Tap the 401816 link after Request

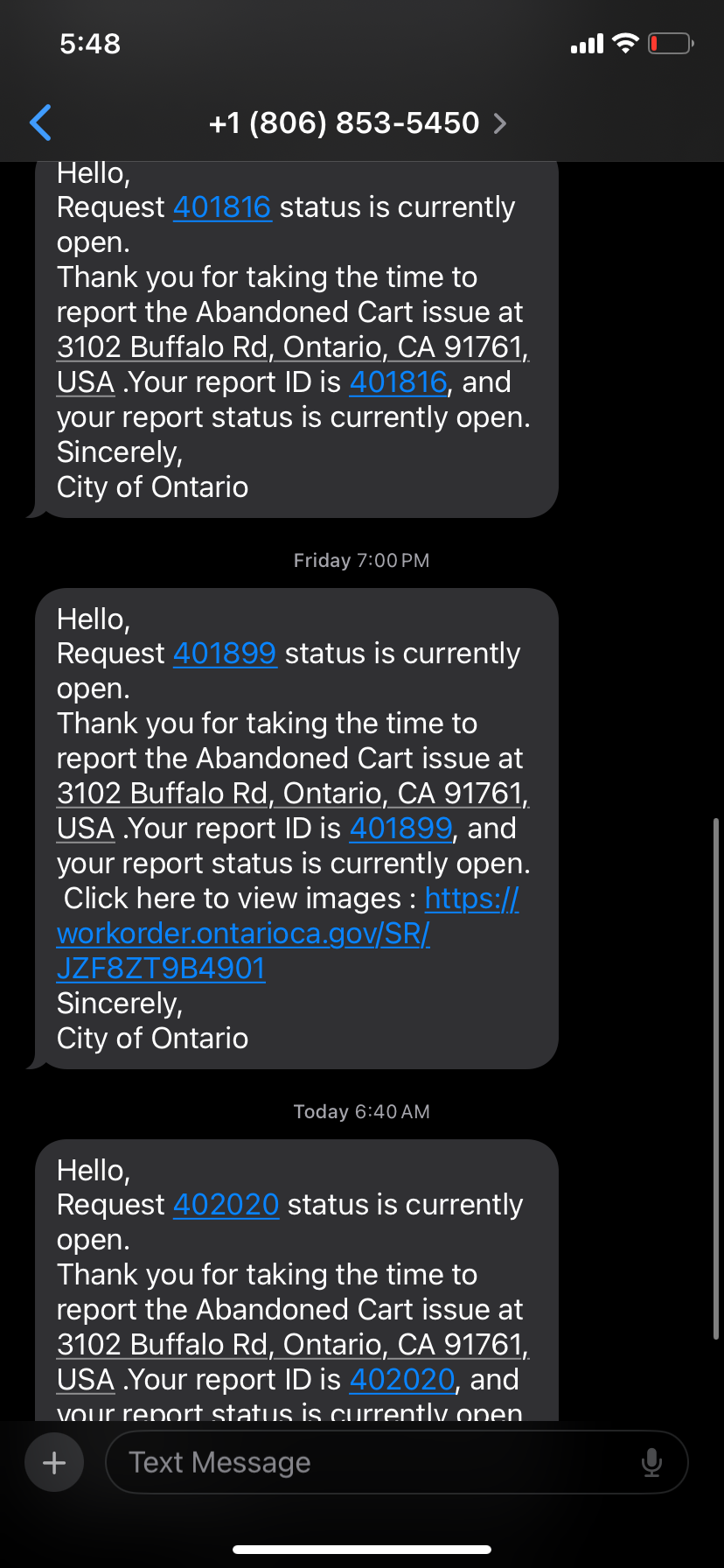[x=222, y=207]
